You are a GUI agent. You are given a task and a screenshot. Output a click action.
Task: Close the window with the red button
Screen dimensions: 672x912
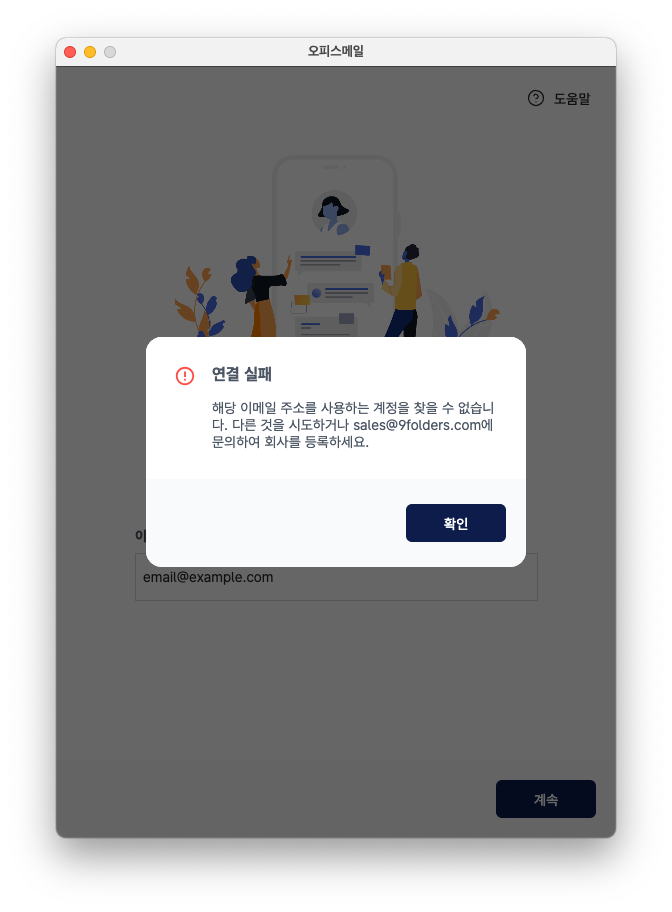click(x=70, y=52)
